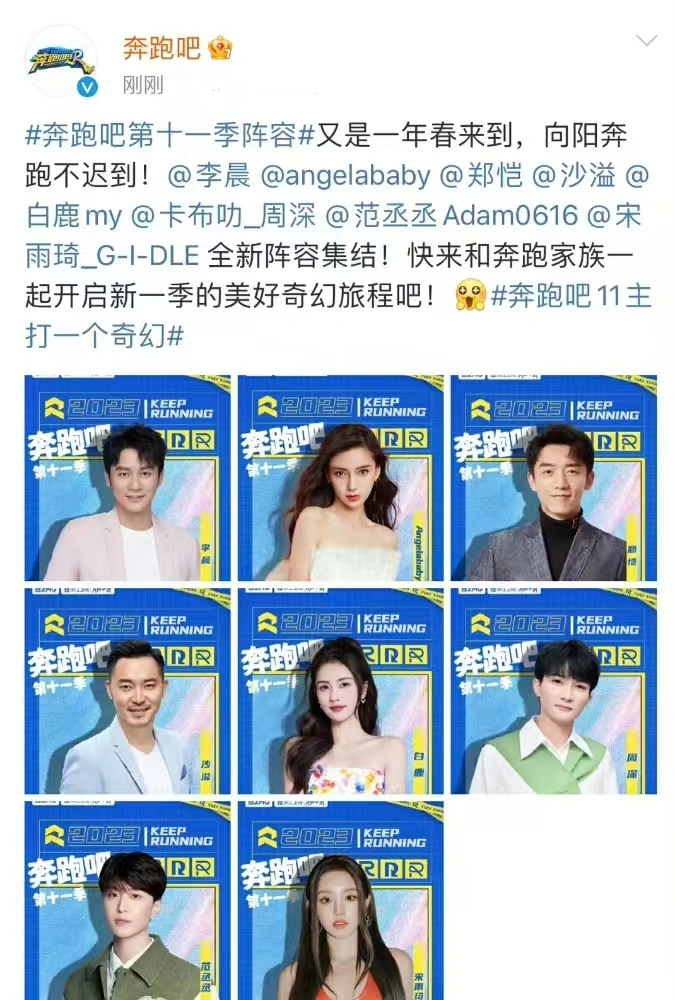The width and height of the screenshot is (675, 1000).
Task: View the 周深 poster image
Action: [x=553, y=691]
